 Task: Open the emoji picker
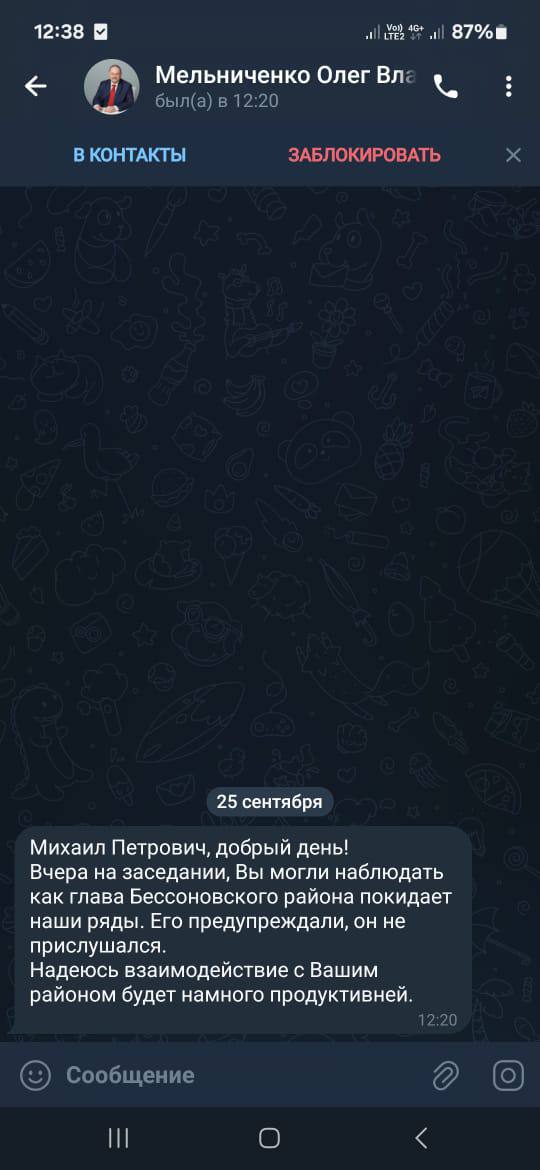pos(35,1075)
